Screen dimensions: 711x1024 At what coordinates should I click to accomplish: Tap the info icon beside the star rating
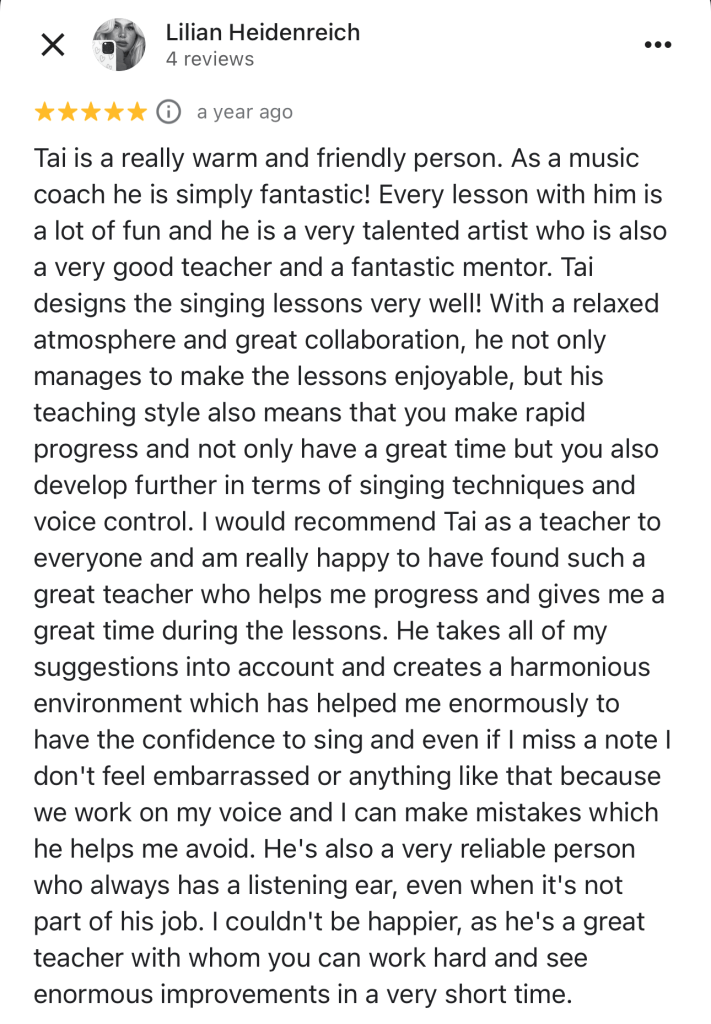pyautogui.click(x=170, y=112)
